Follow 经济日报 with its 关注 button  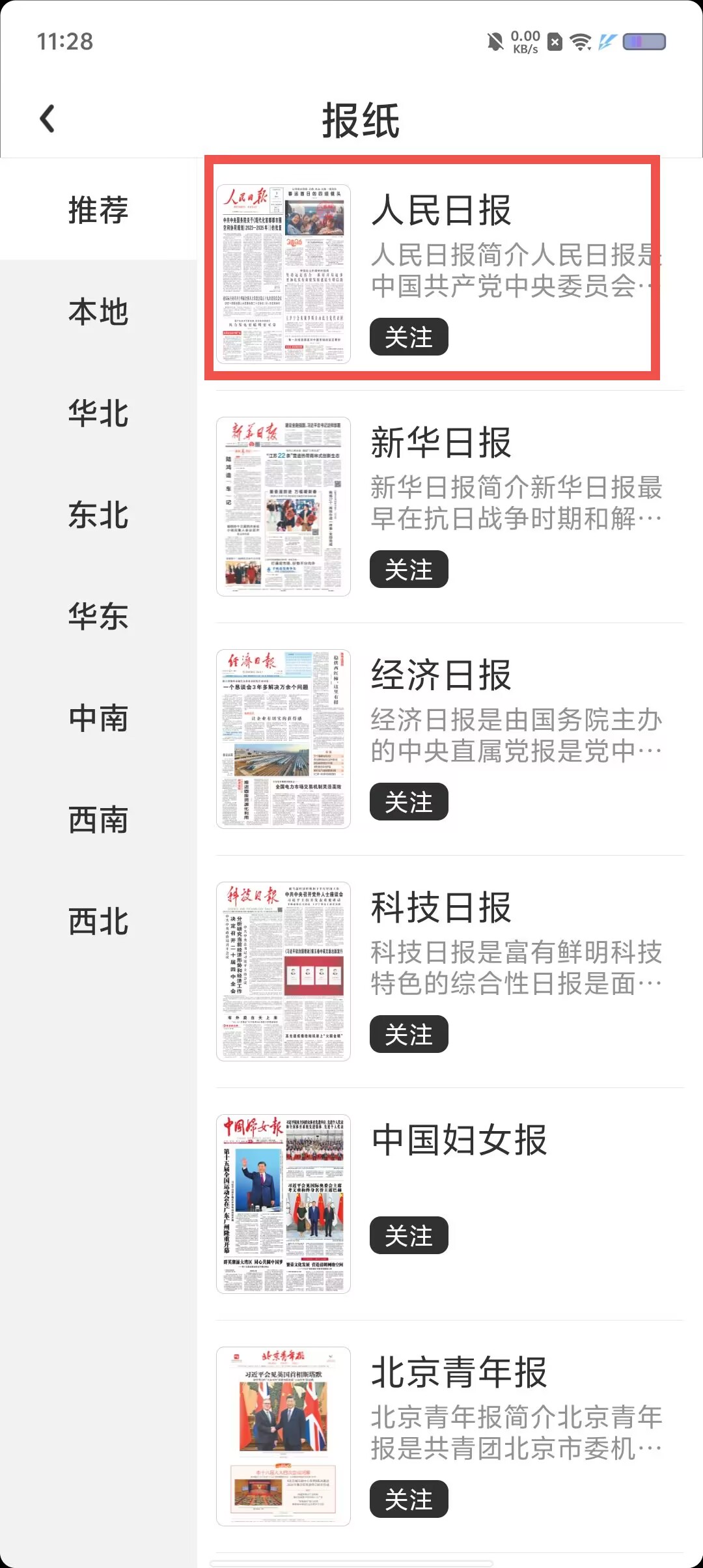[x=409, y=802]
